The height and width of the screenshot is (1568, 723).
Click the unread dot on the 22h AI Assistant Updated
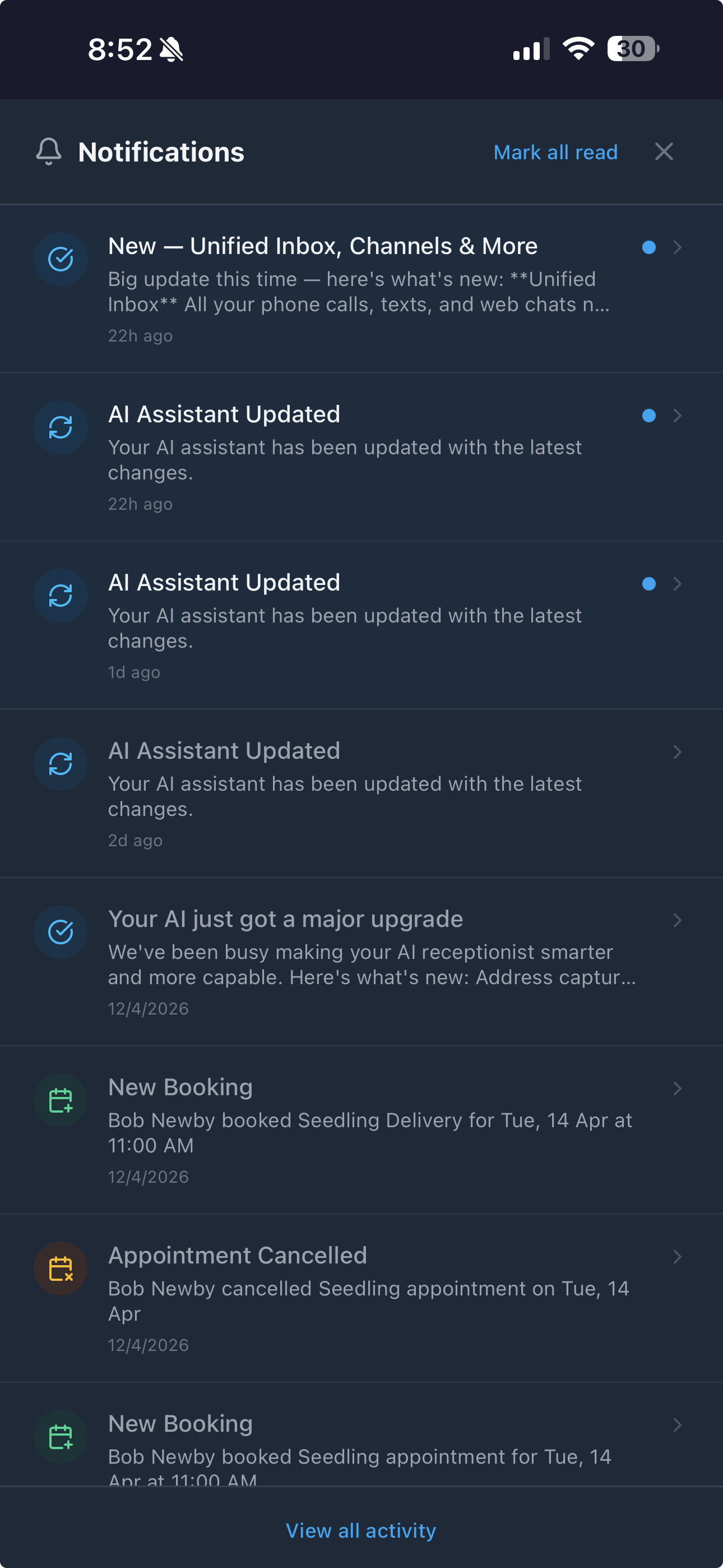[x=650, y=416]
